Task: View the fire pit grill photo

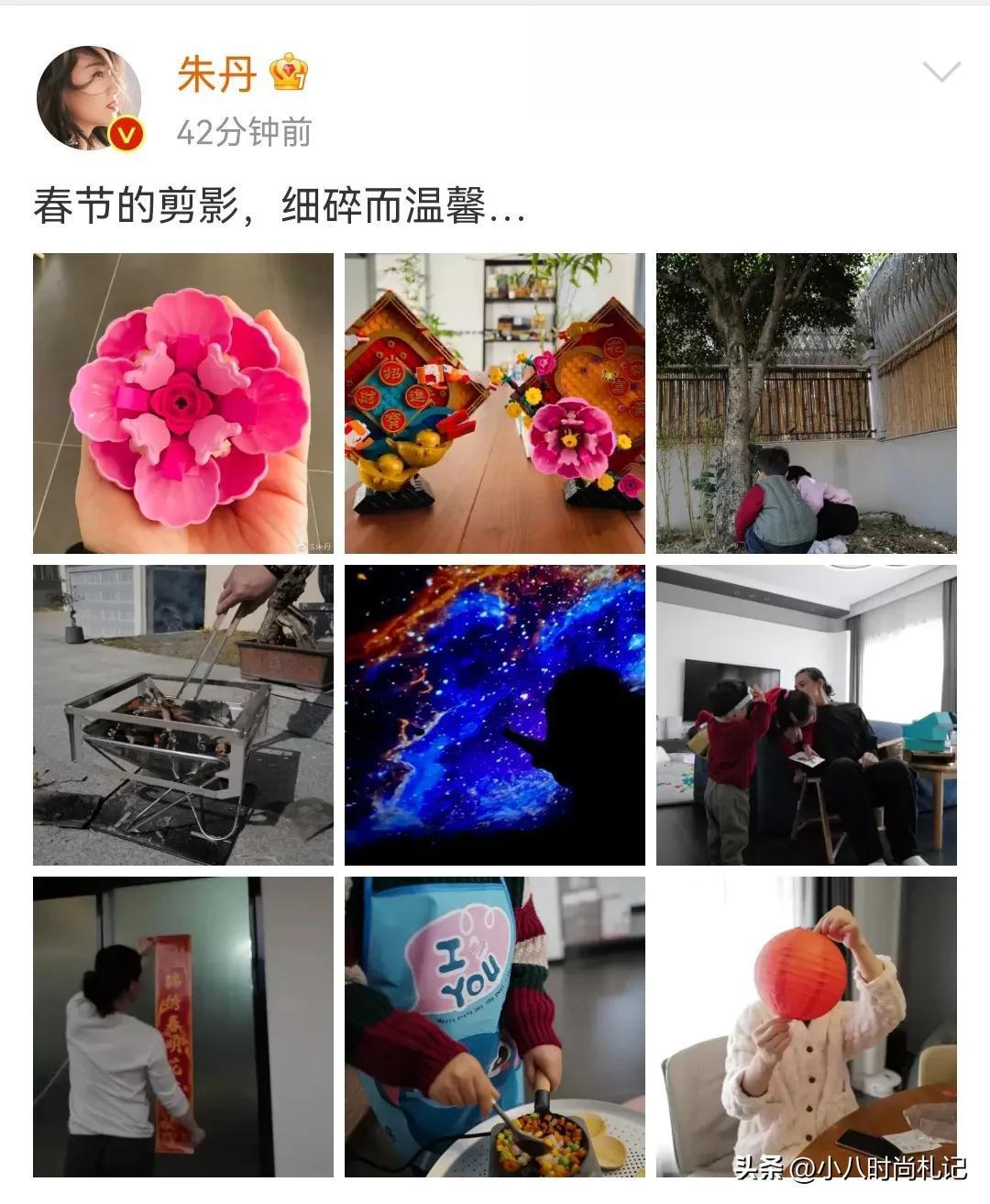Action: pos(183,715)
